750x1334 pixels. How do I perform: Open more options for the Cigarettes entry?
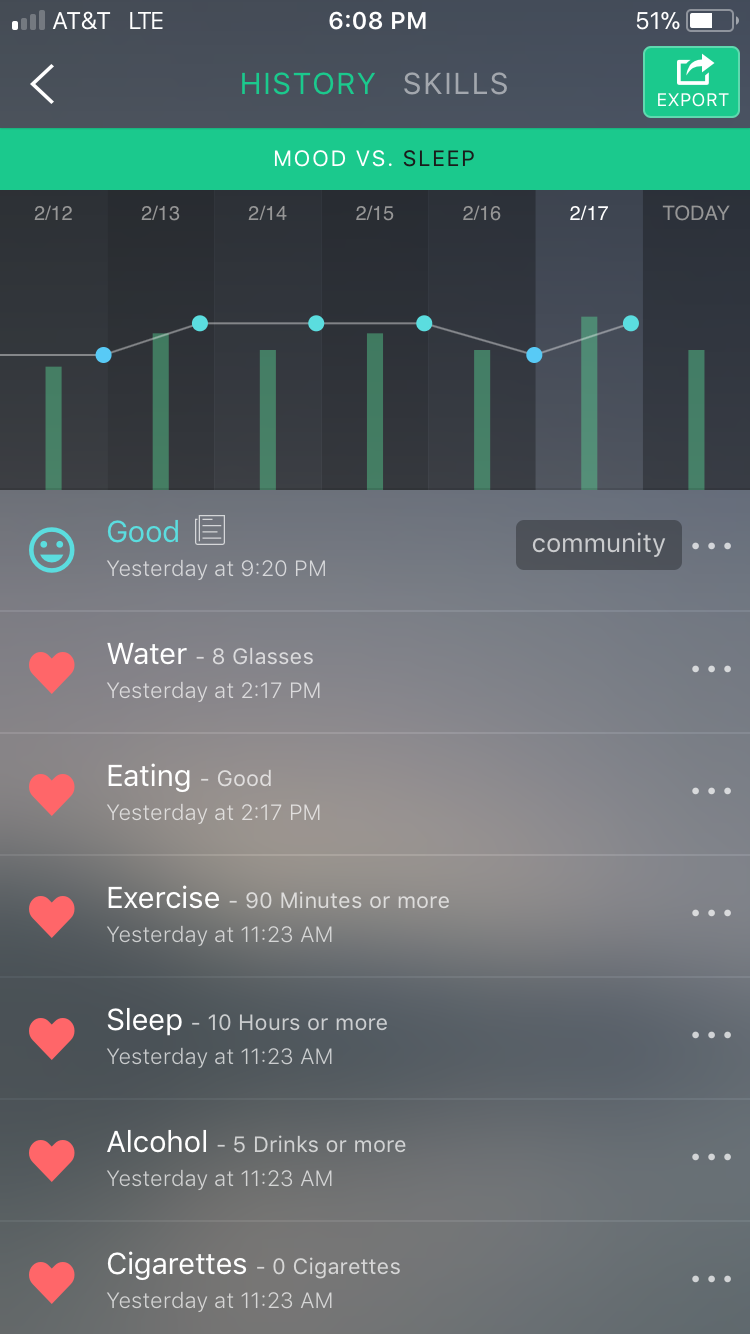coord(712,1279)
